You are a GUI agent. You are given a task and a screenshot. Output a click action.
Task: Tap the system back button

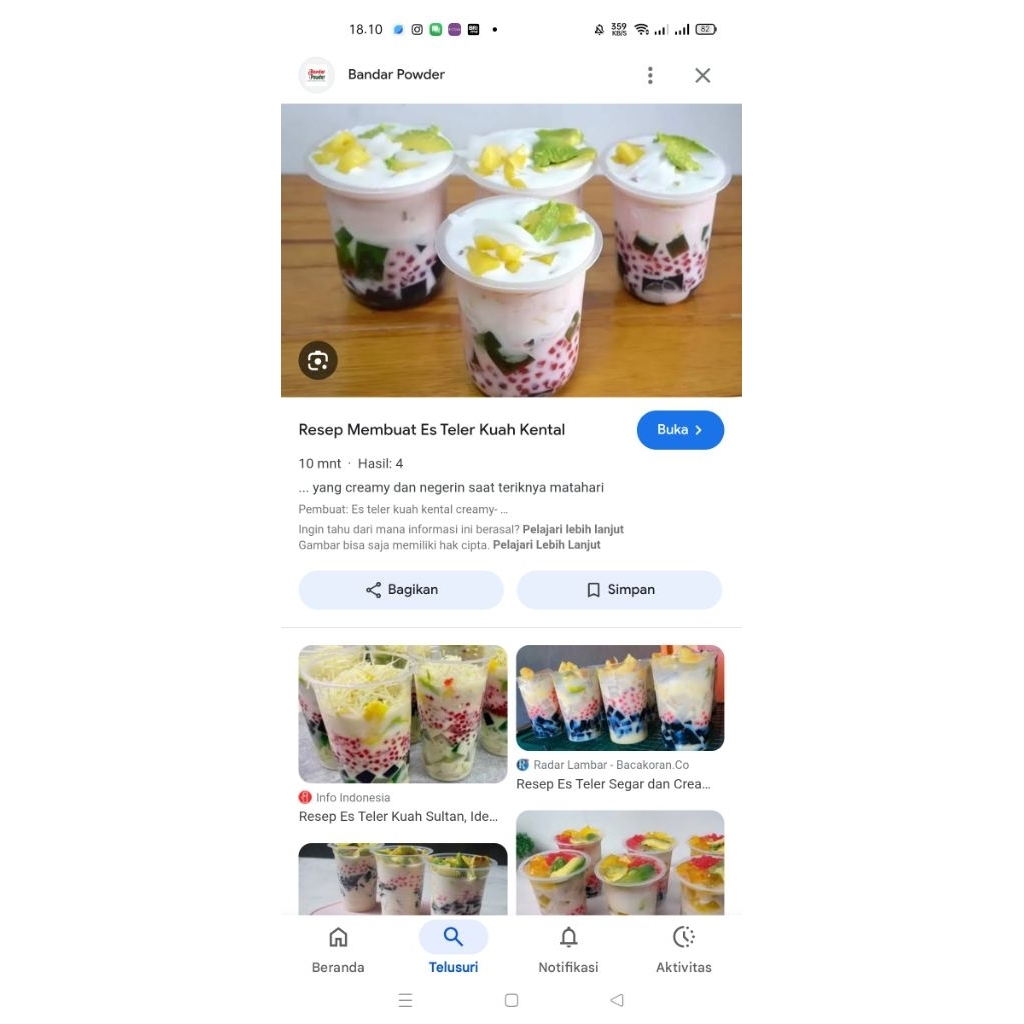pyautogui.click(x=617, y=1000)
